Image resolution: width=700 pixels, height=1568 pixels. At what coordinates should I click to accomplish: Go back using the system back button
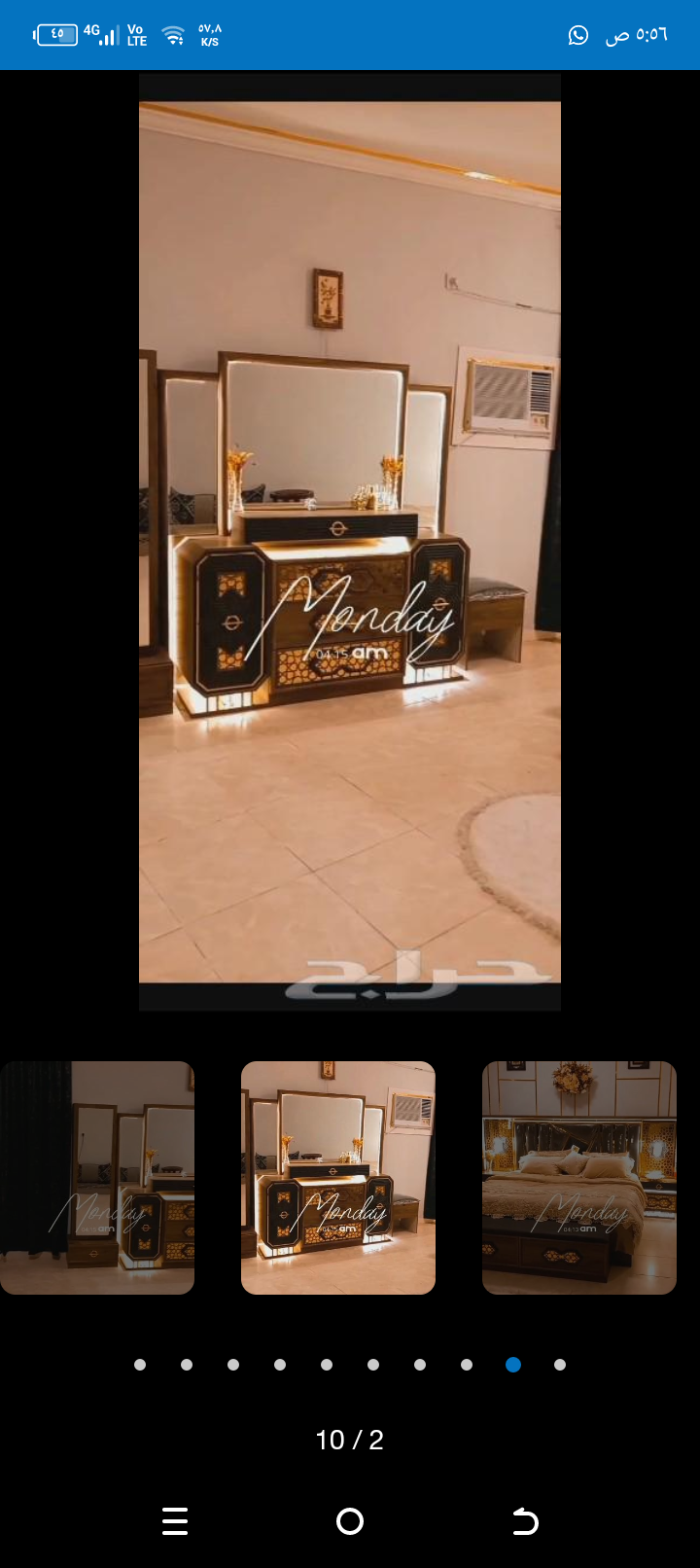pyautogui.click(x=525, y=1520)
